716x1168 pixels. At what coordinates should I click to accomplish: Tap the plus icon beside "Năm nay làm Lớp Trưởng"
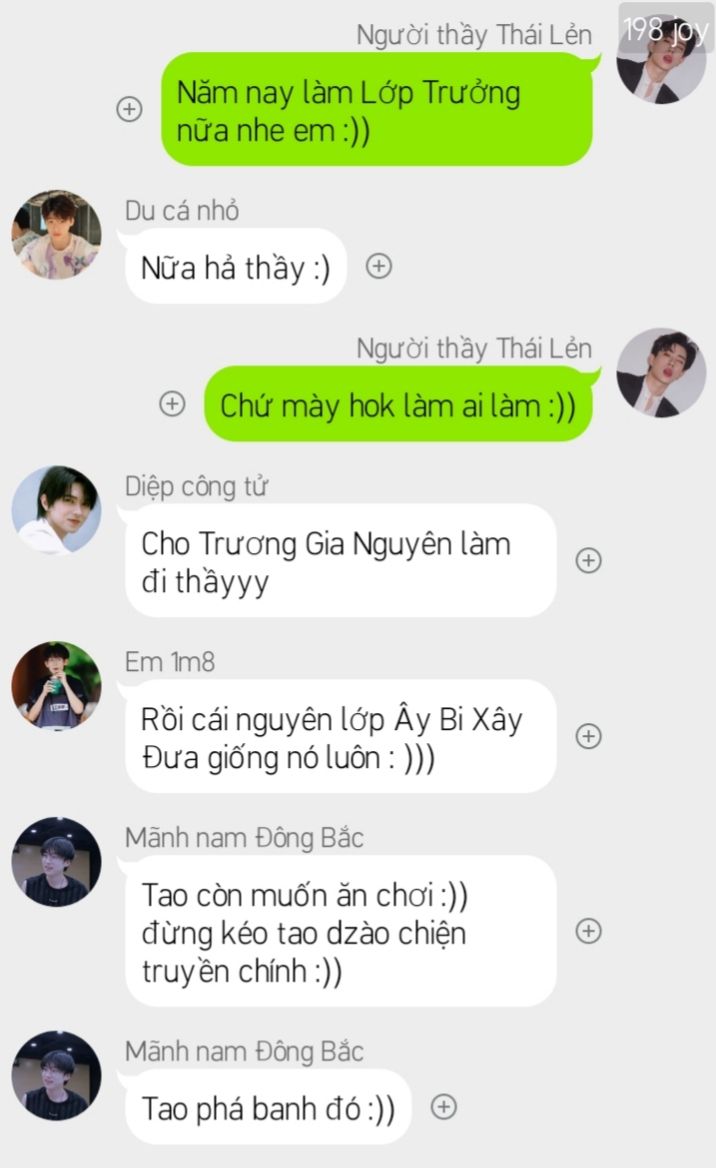click(x=129, y=109)
